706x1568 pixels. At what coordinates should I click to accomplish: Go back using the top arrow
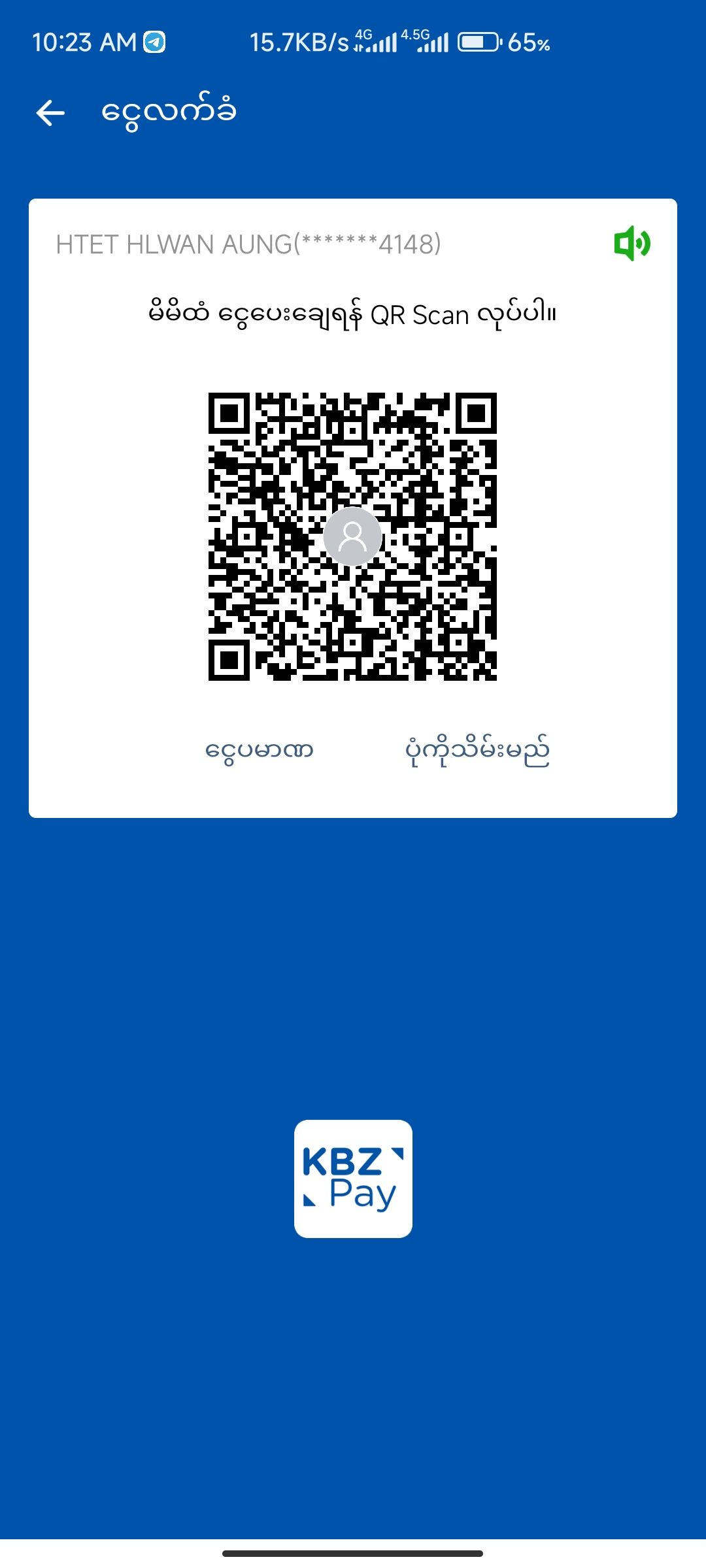coord(50,113)
